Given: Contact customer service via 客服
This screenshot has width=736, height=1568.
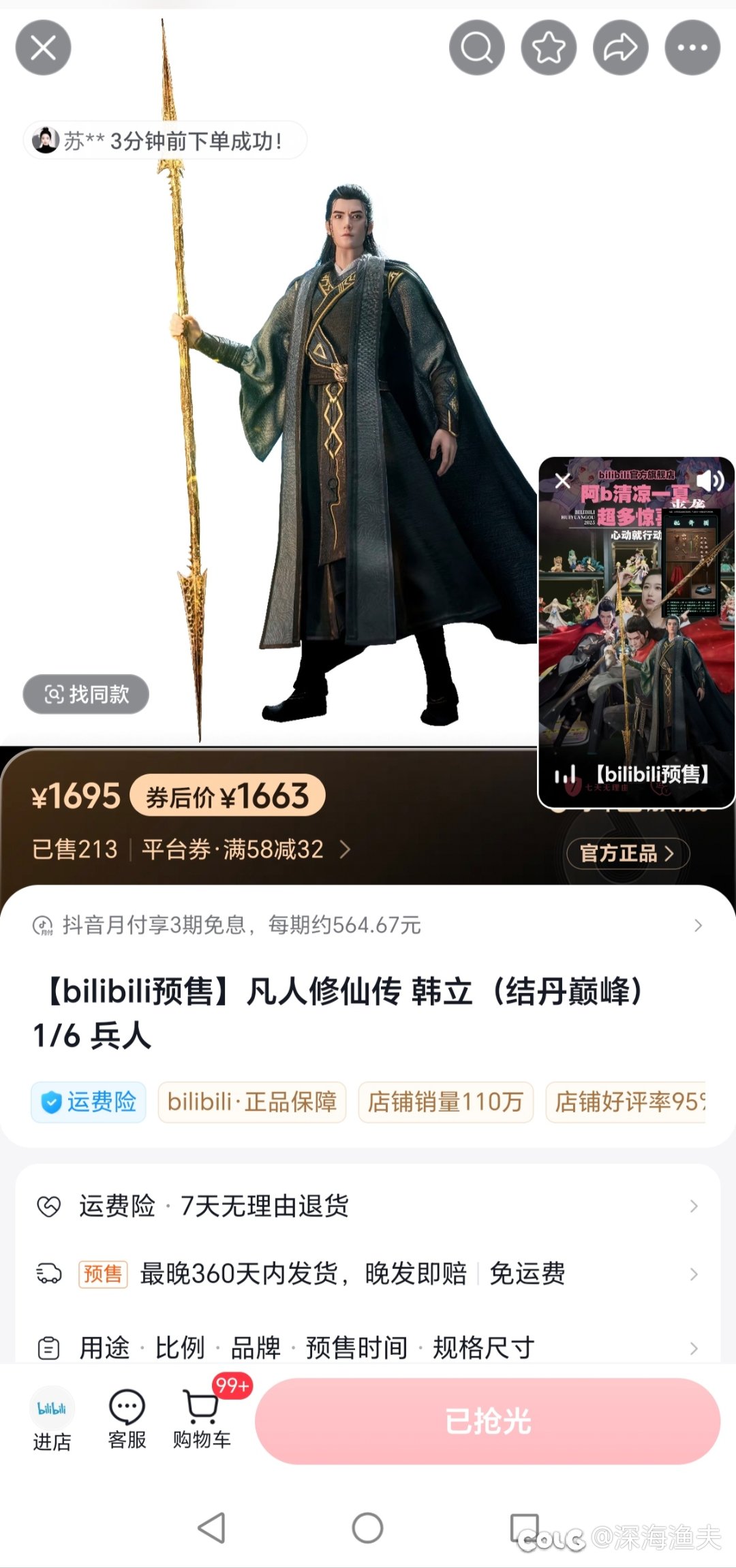Looking at the screenshot, I should (127, 1420).
